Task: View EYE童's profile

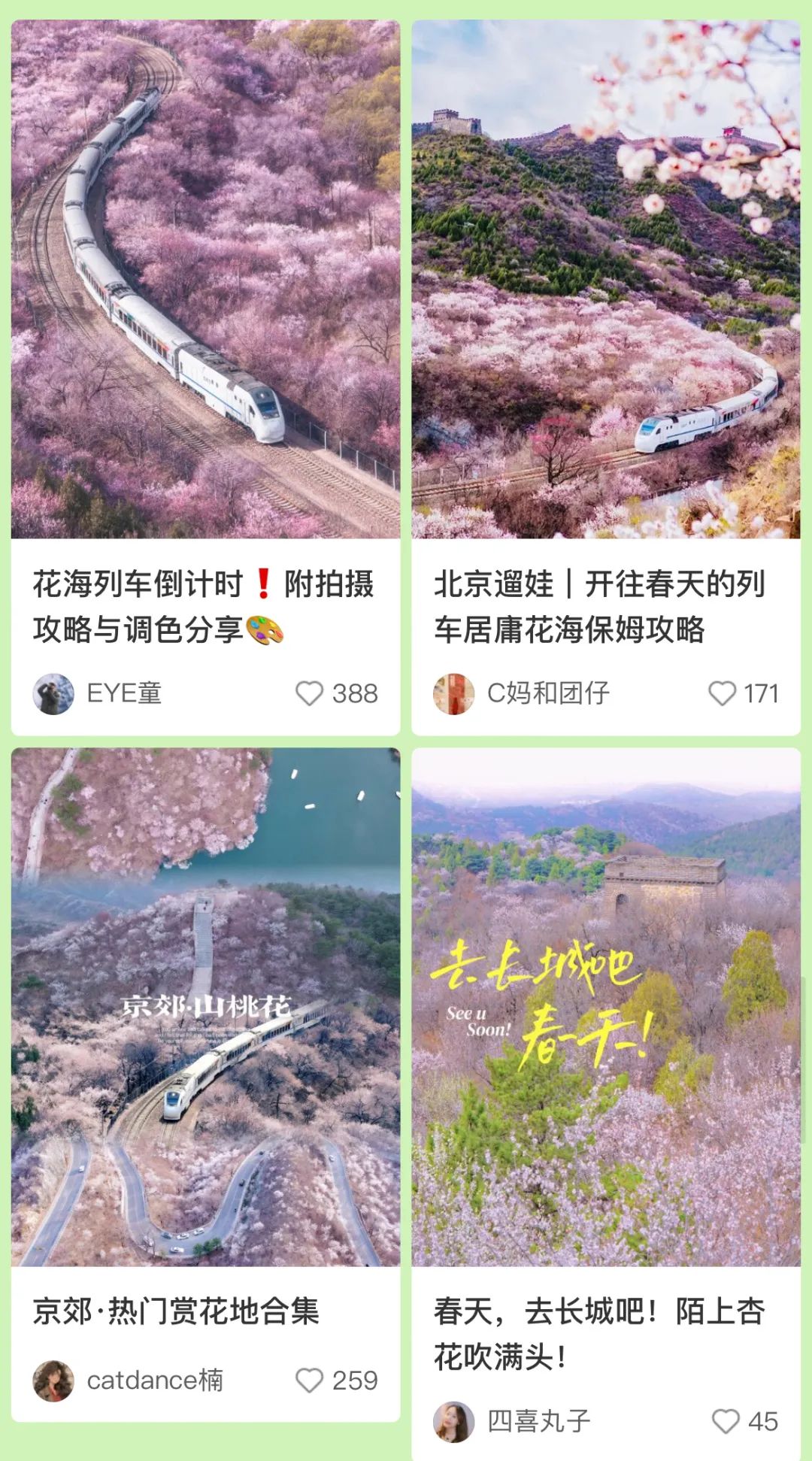Action: pyautogui.click(x=53, y=693)
